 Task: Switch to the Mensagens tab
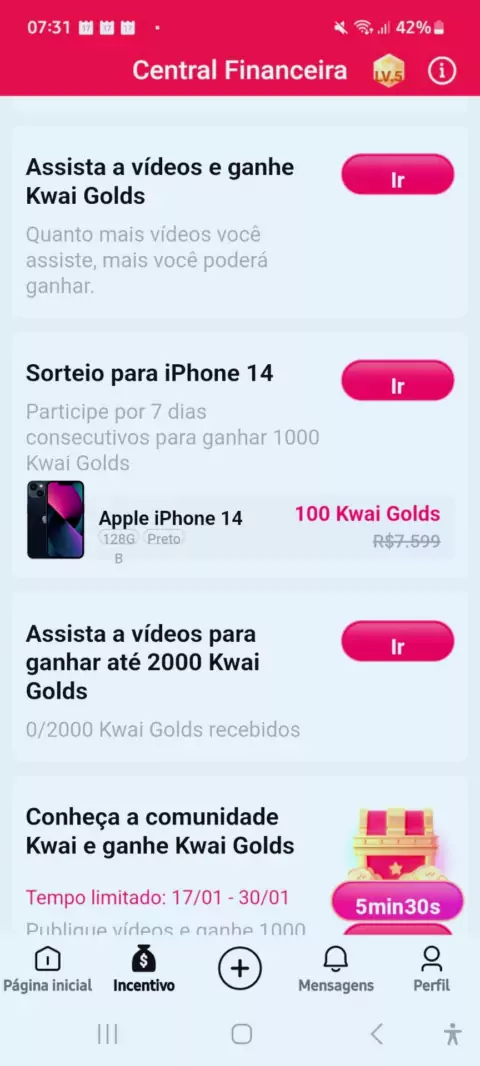pyautogui.click(x=336, y=969)
